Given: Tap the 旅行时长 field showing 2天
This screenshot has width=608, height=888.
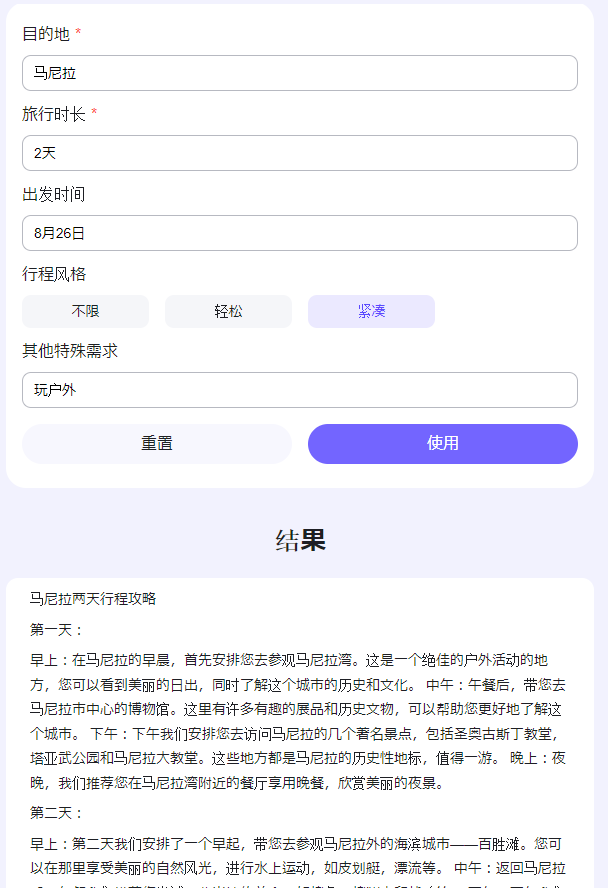Looking at the screenshot, I should pos(299,153).
